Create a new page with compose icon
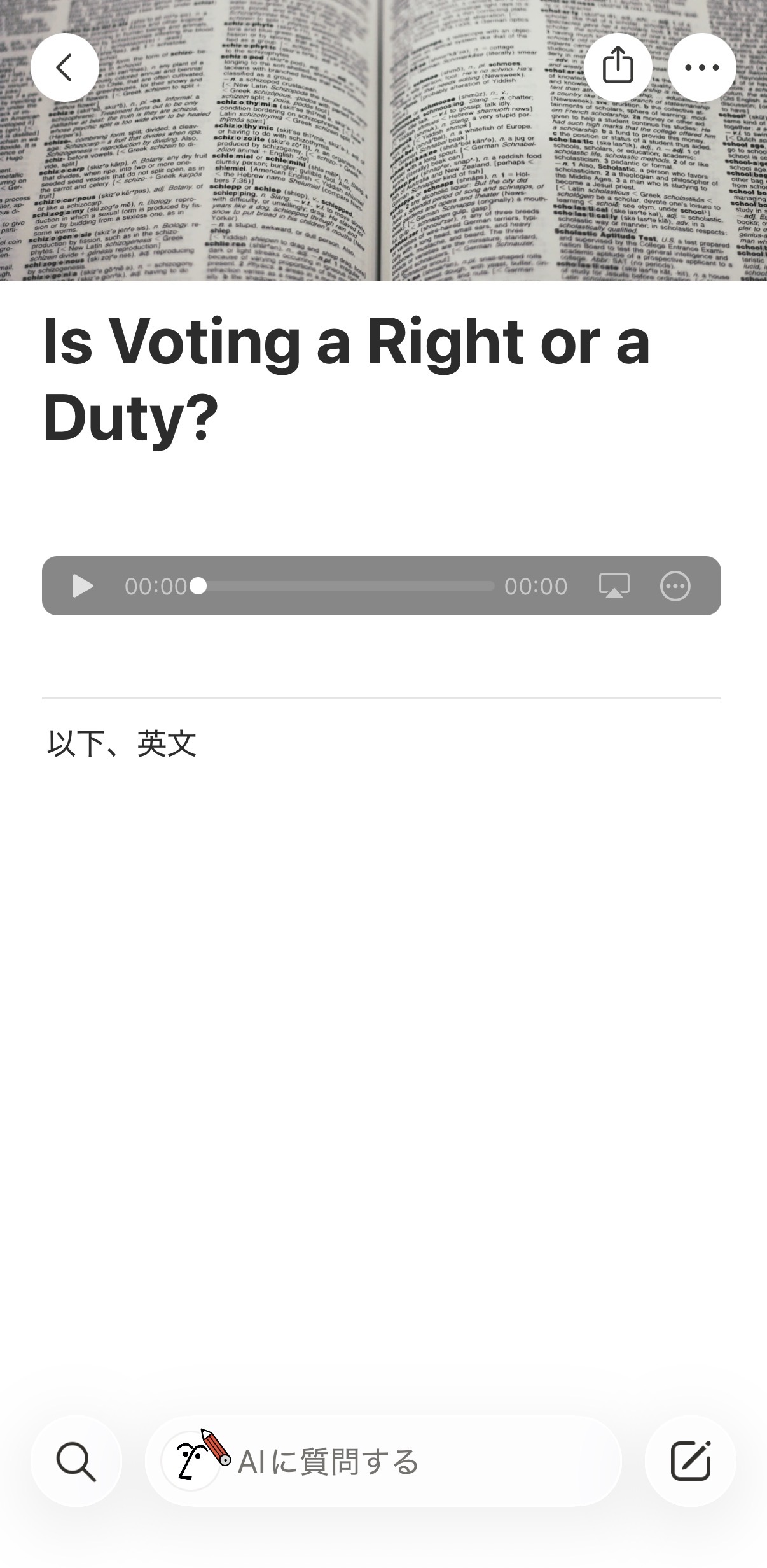The width and height of the screenshot is (767, 1568). (x=691, y=1462)
